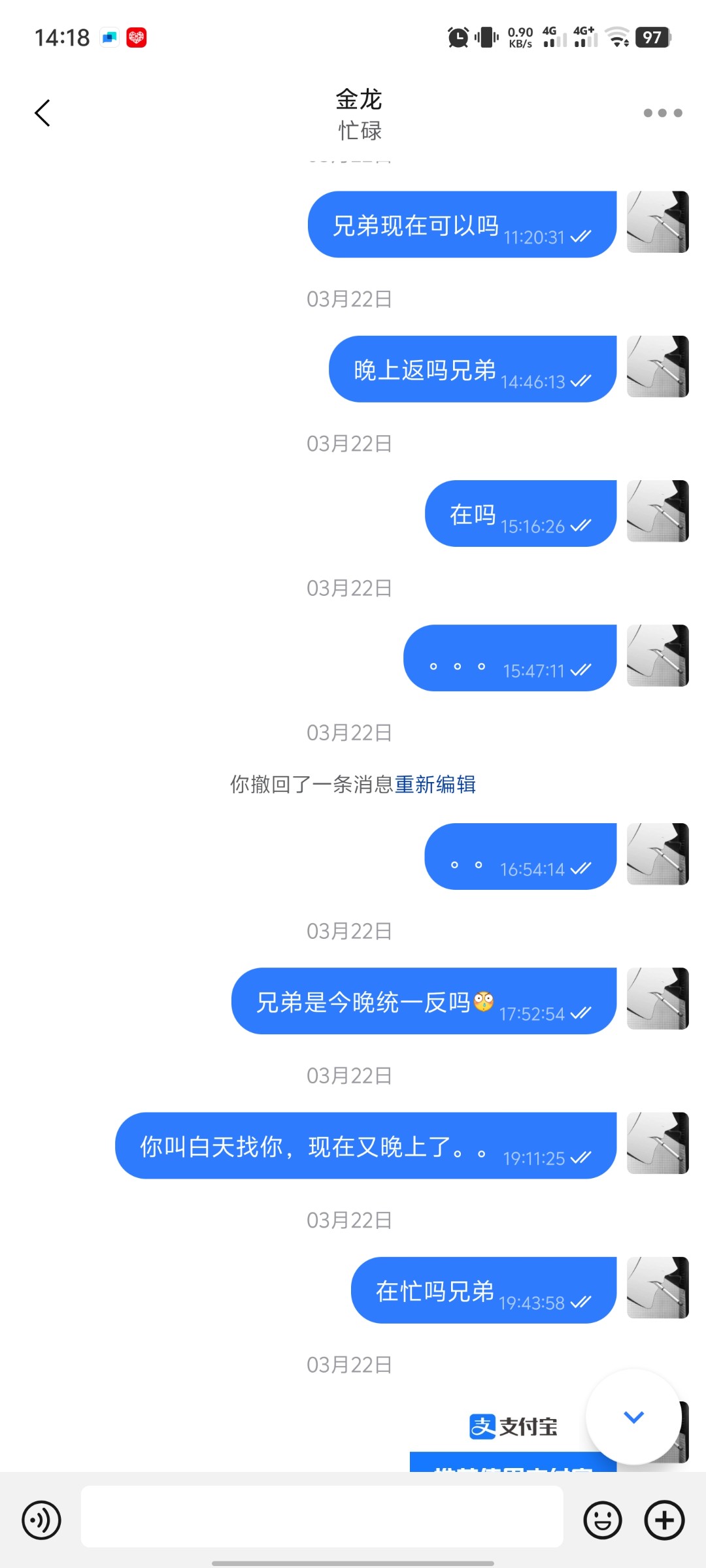This screenshot has width=706, height=1568.
Task: Open the three-dot overflow menu
Action: 662,113
